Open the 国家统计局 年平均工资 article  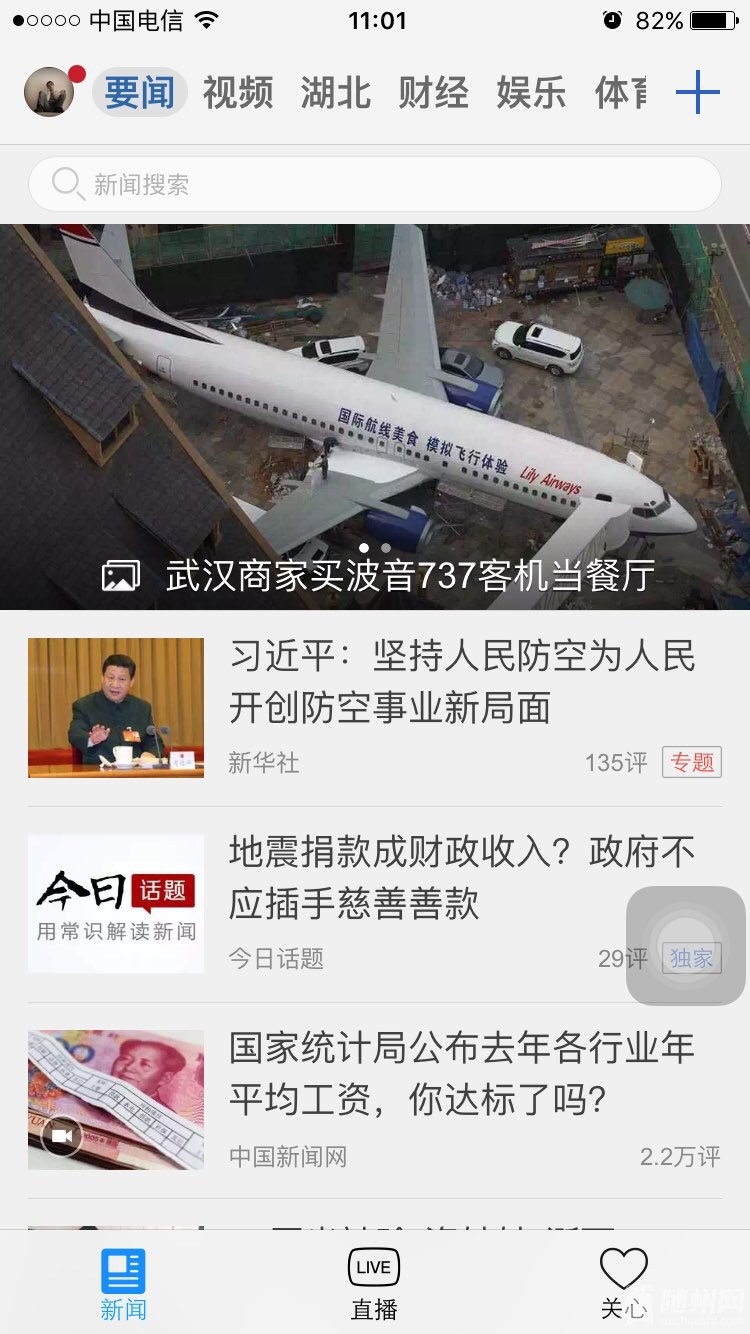(460, 1075)
